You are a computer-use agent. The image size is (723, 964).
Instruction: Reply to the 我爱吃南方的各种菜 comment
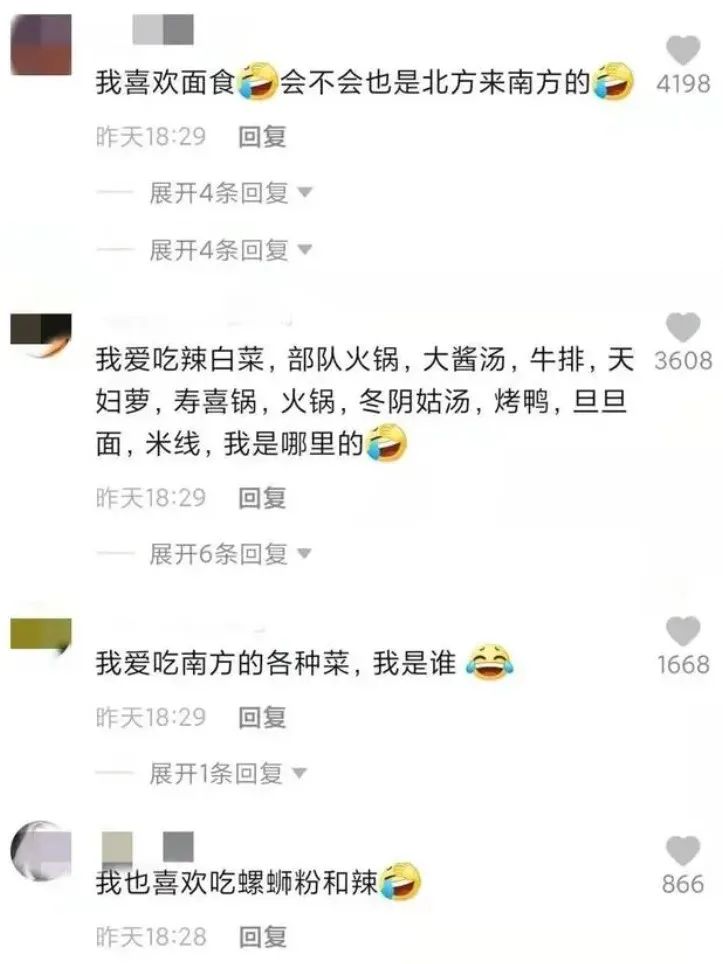(x=262, y=717)
